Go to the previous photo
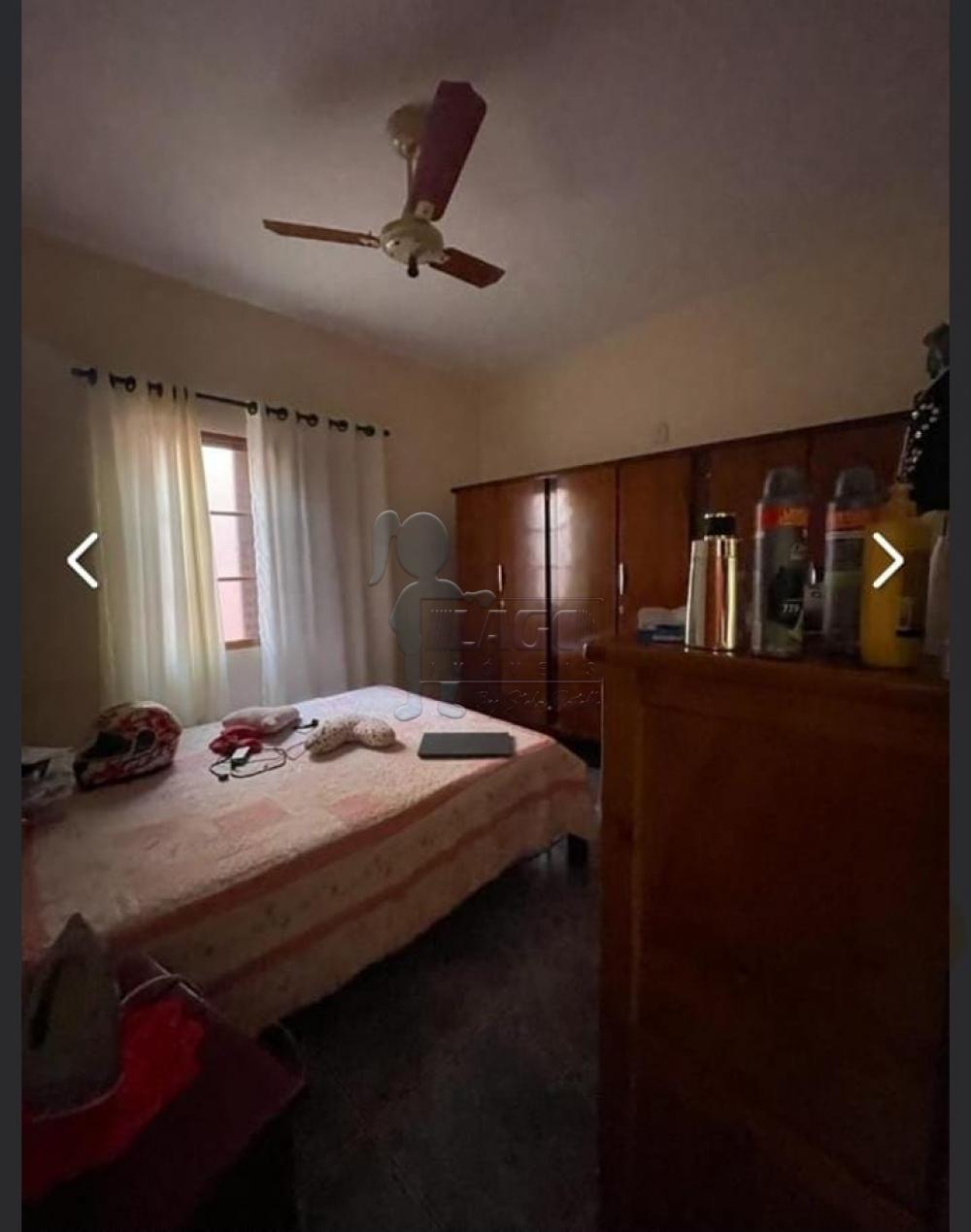 point(83,560)
